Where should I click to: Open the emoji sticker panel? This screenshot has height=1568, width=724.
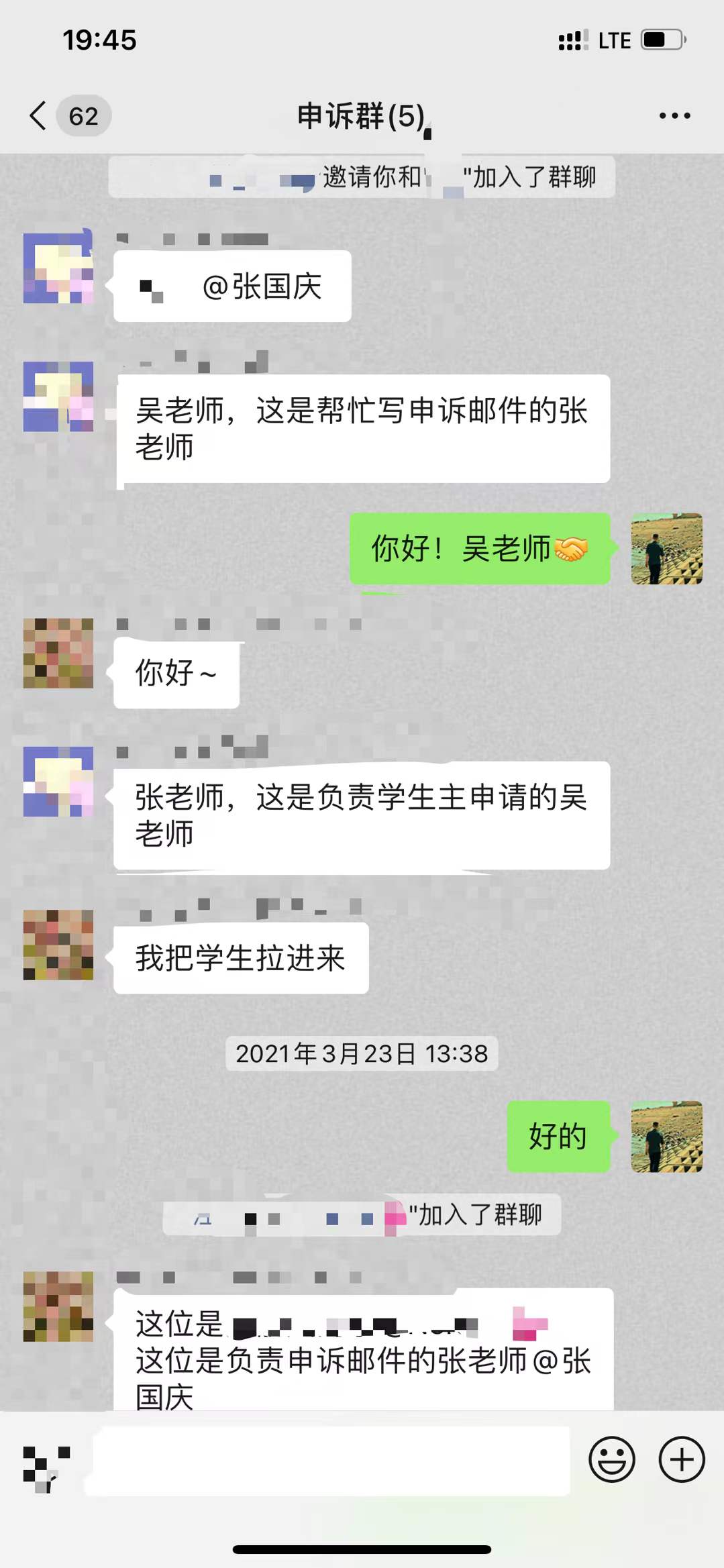(611, 1459)
